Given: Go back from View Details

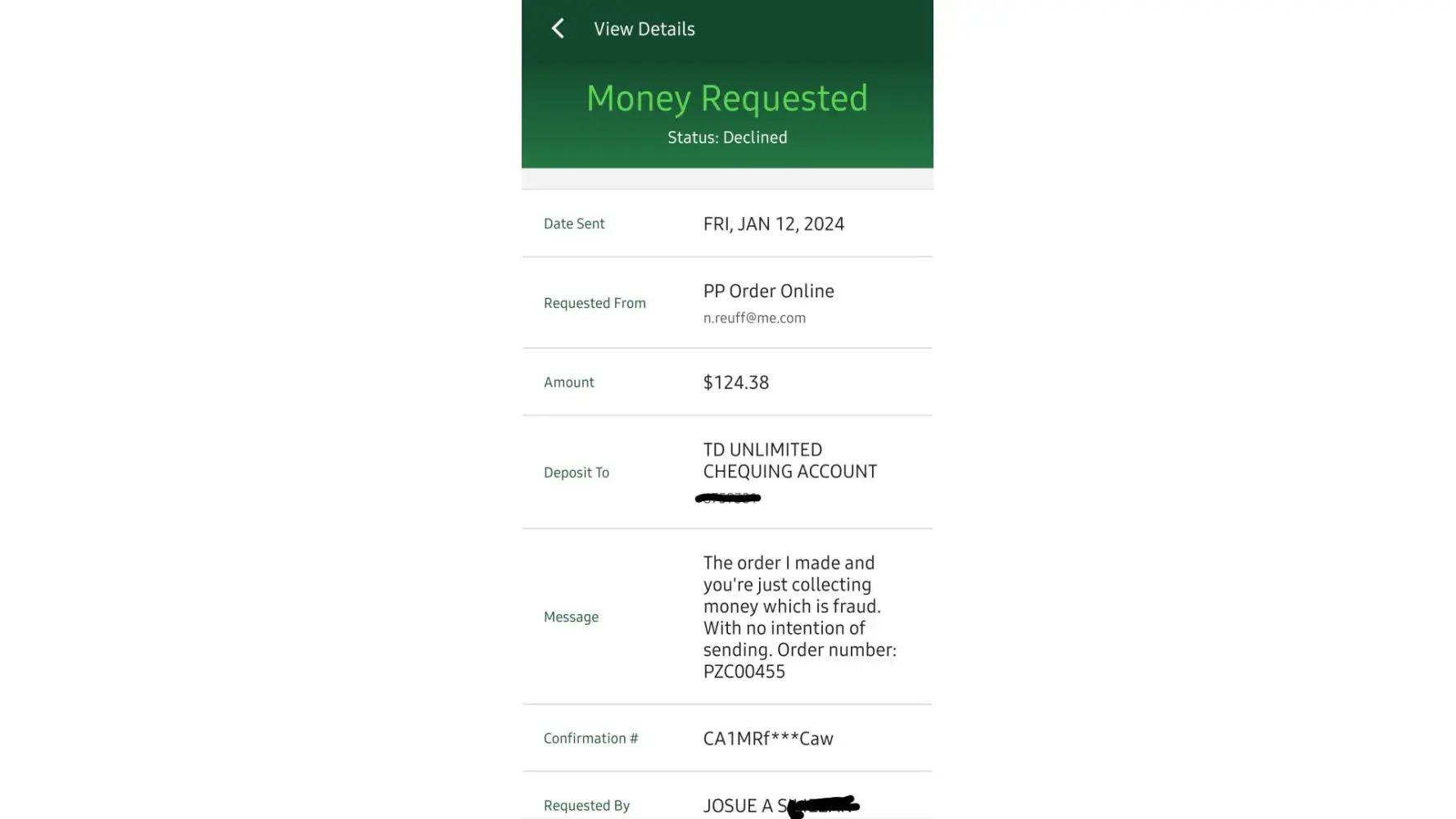Looking at the screenshot, I should [x=558, y=29].
